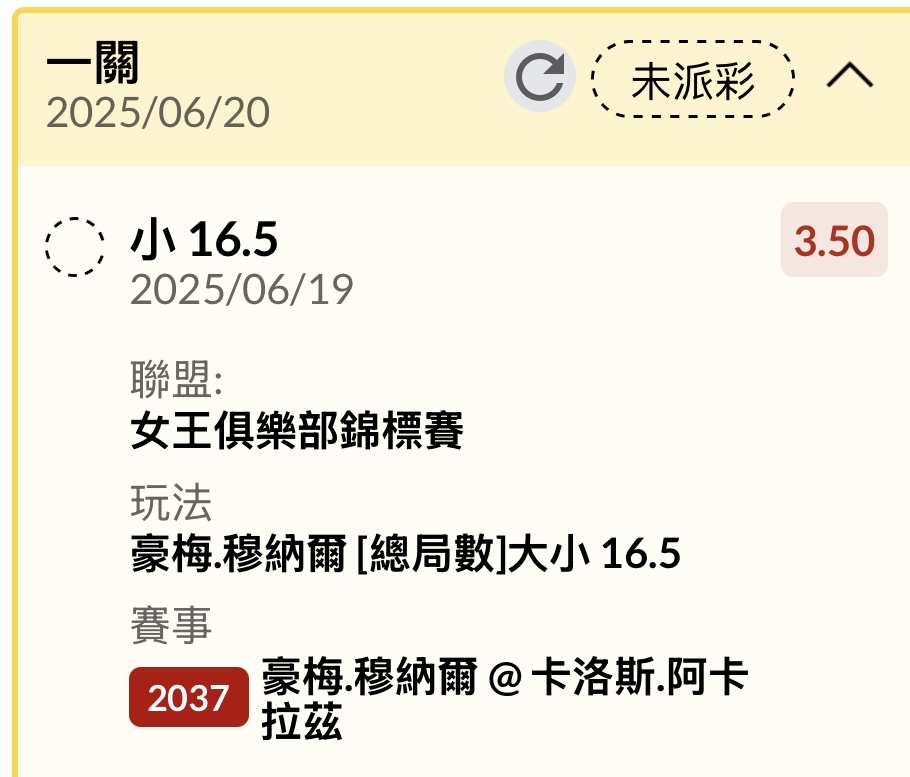
Task: Refresh the bet status
Action: [540, 77]
